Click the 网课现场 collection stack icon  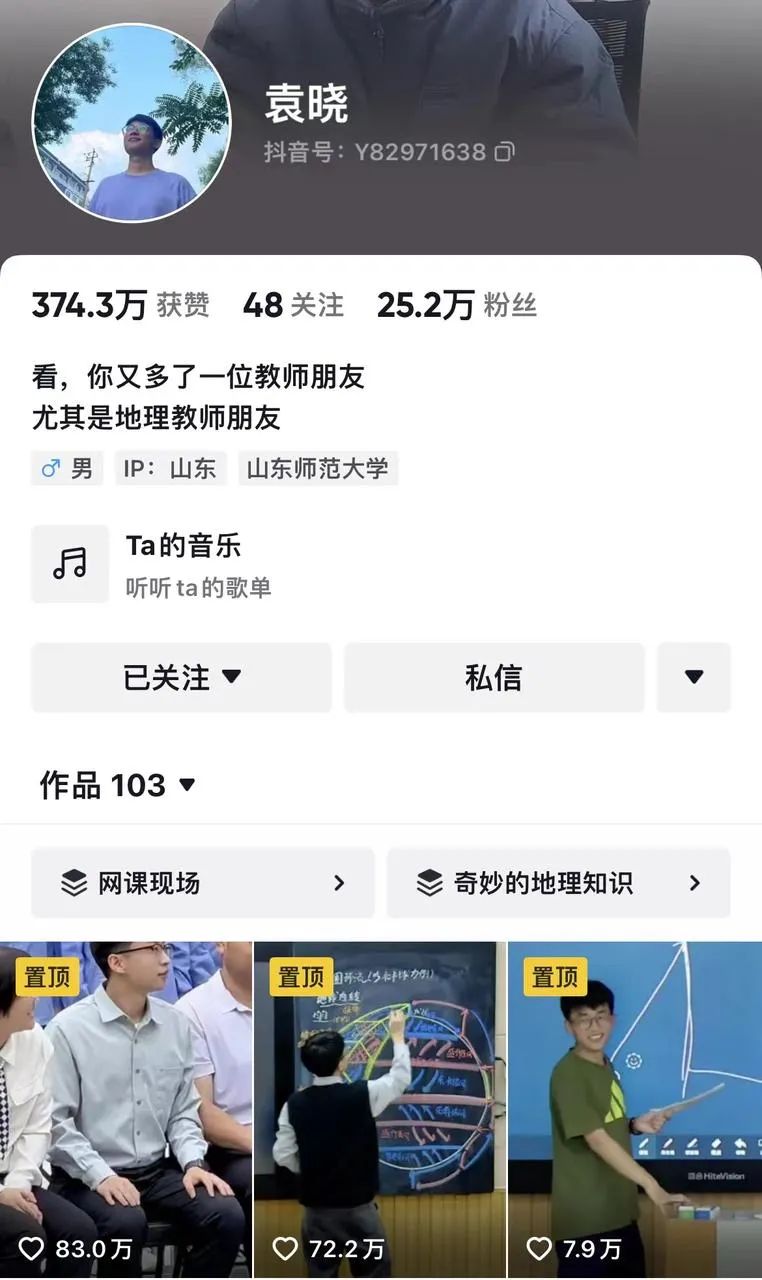click(x=74, y=883)
